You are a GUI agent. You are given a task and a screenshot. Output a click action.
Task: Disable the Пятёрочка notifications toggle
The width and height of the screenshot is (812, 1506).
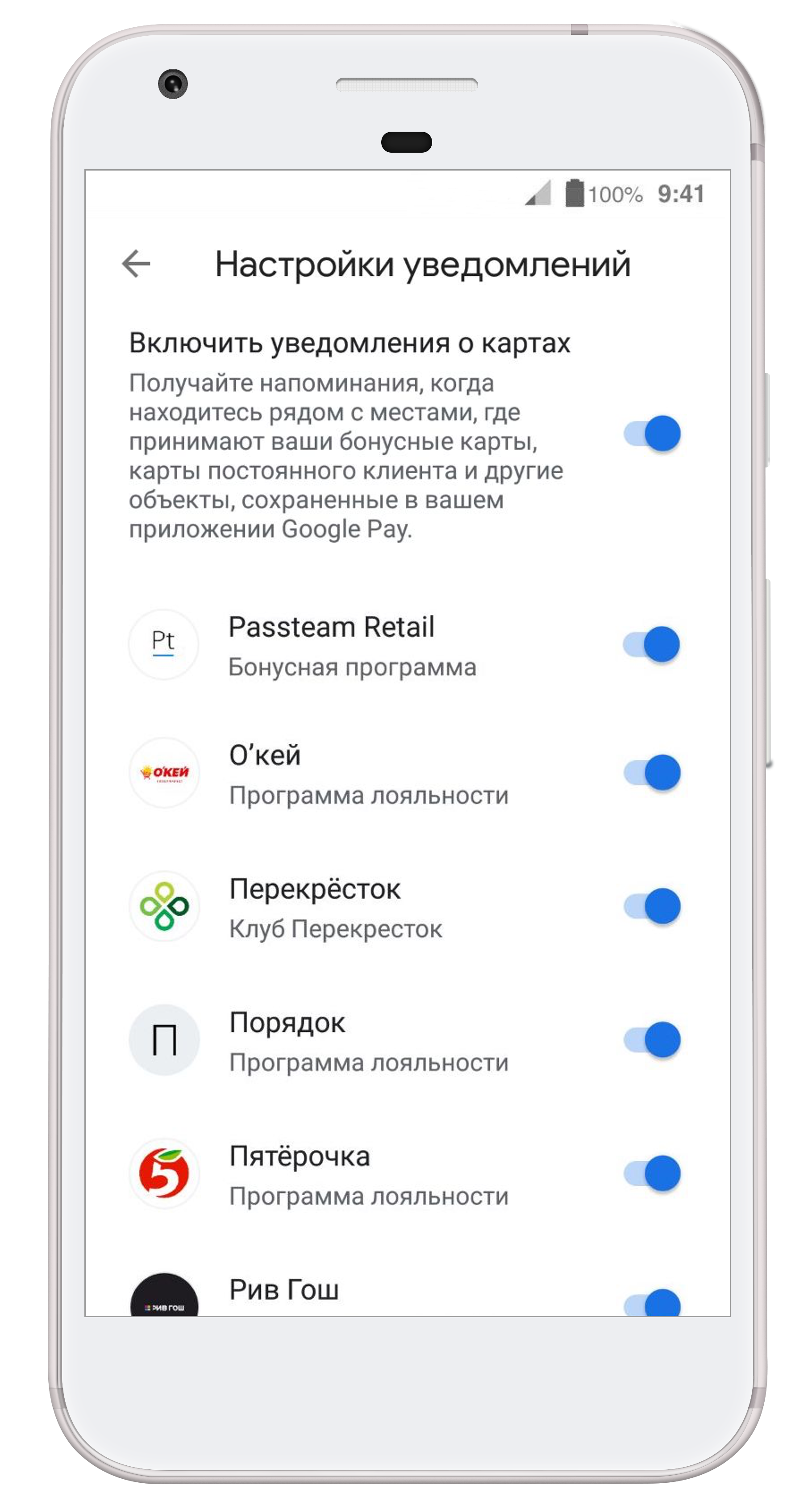[652, 1173]
